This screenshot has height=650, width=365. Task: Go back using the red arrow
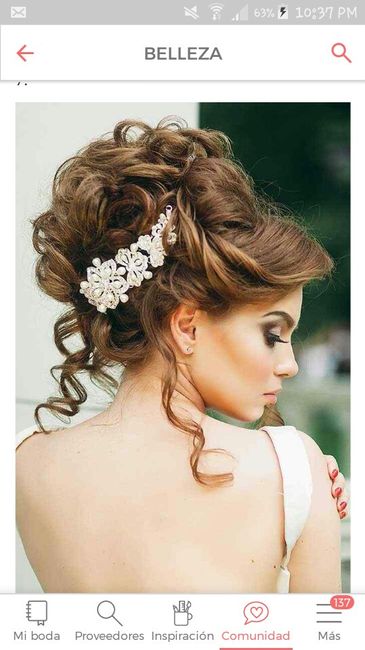pyautogui.click(x=25, y=53)
